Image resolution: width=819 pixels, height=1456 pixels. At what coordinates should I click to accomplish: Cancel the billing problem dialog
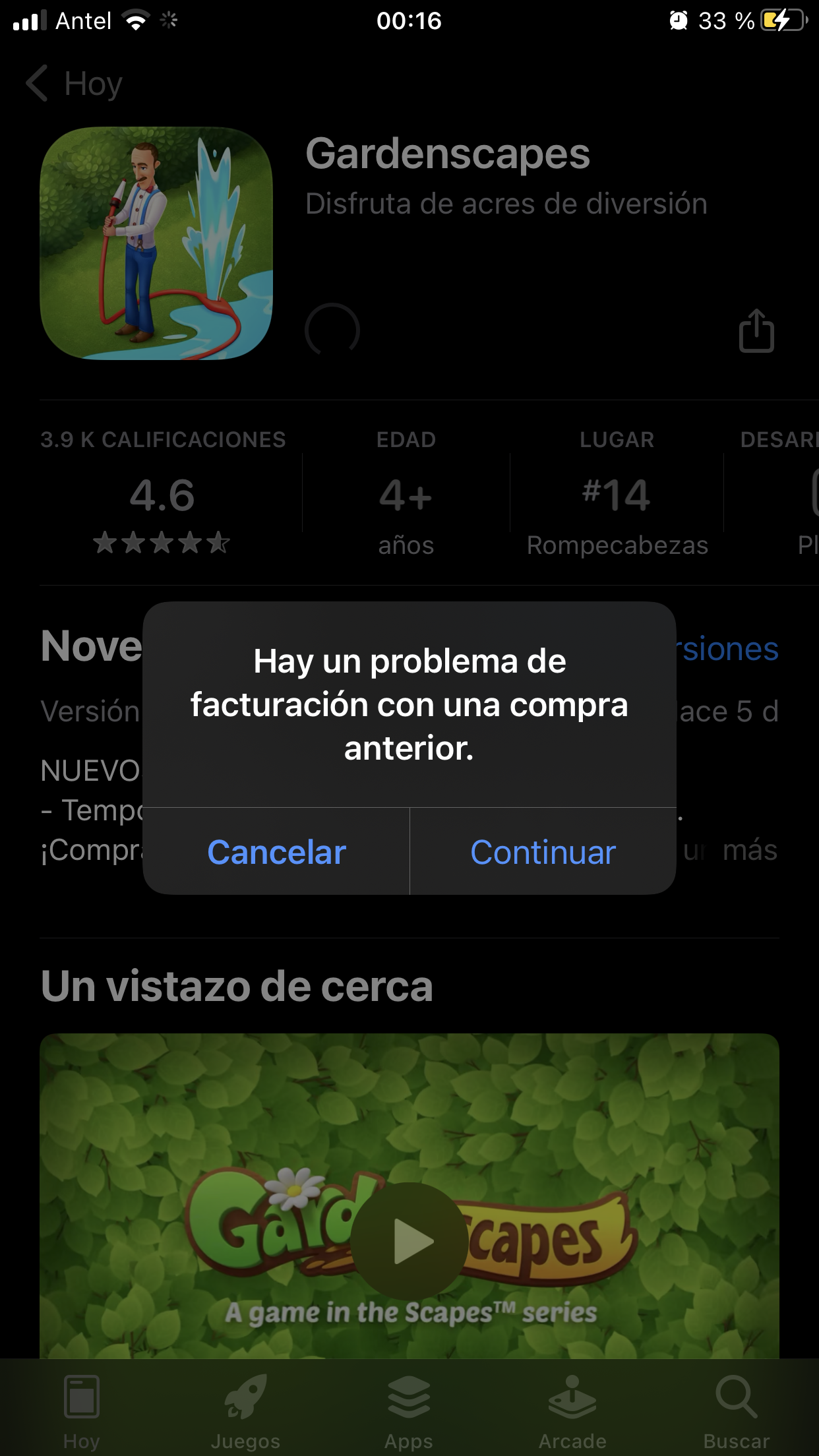tap(276, 852)
